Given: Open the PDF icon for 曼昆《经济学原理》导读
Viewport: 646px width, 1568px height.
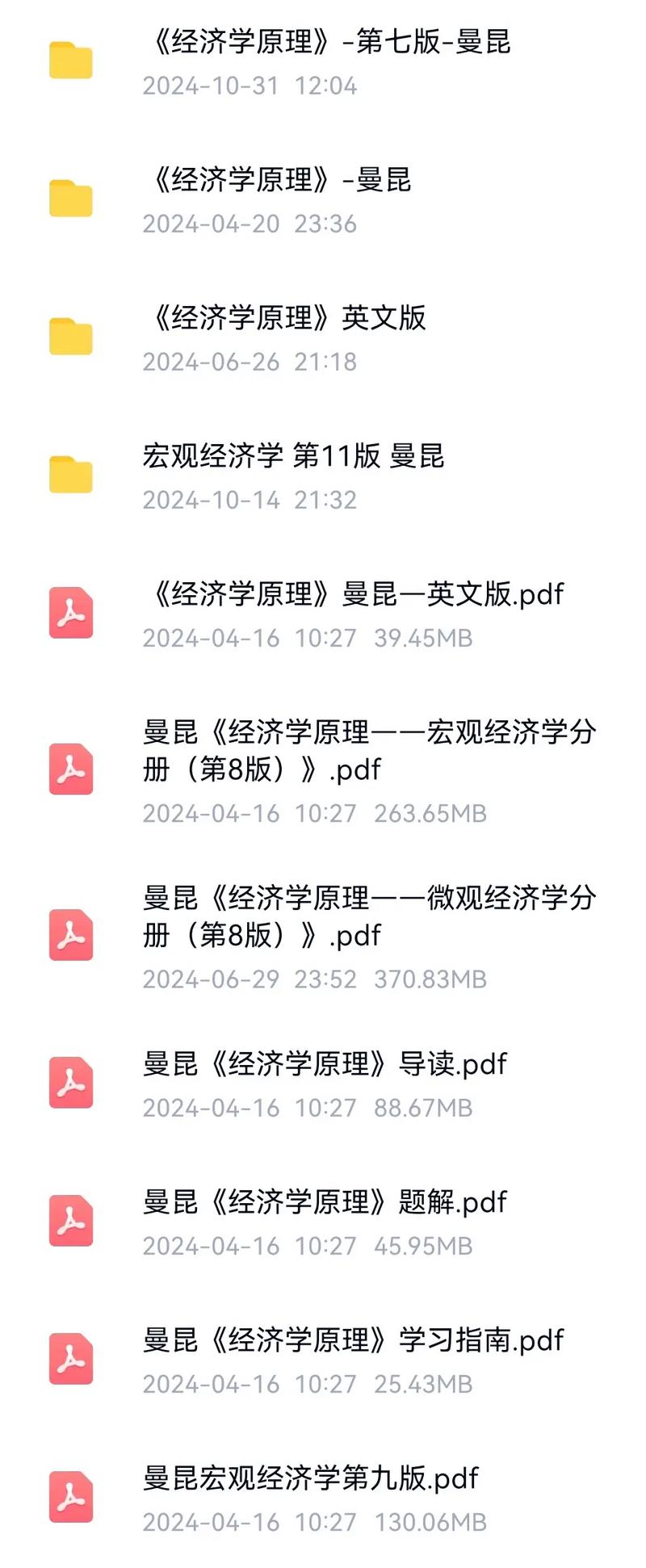Looking at the screenshot, I should [71, 1082].
